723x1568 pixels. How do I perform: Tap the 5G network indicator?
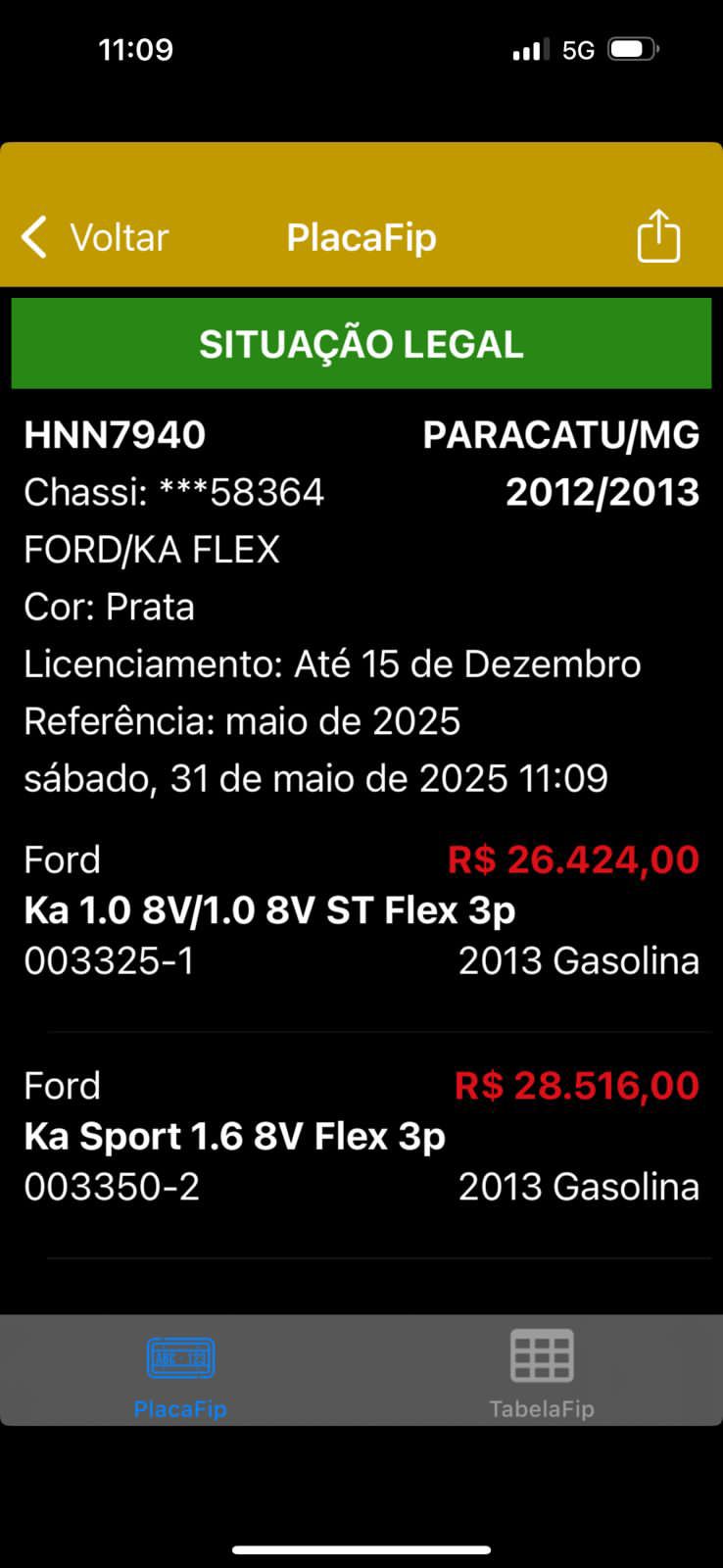point(578,48)
